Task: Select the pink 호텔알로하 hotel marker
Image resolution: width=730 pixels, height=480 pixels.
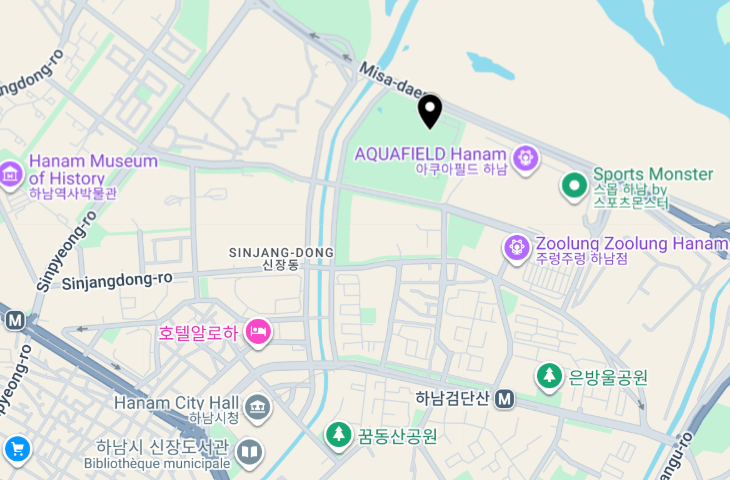Action: (x=258, y=332)
